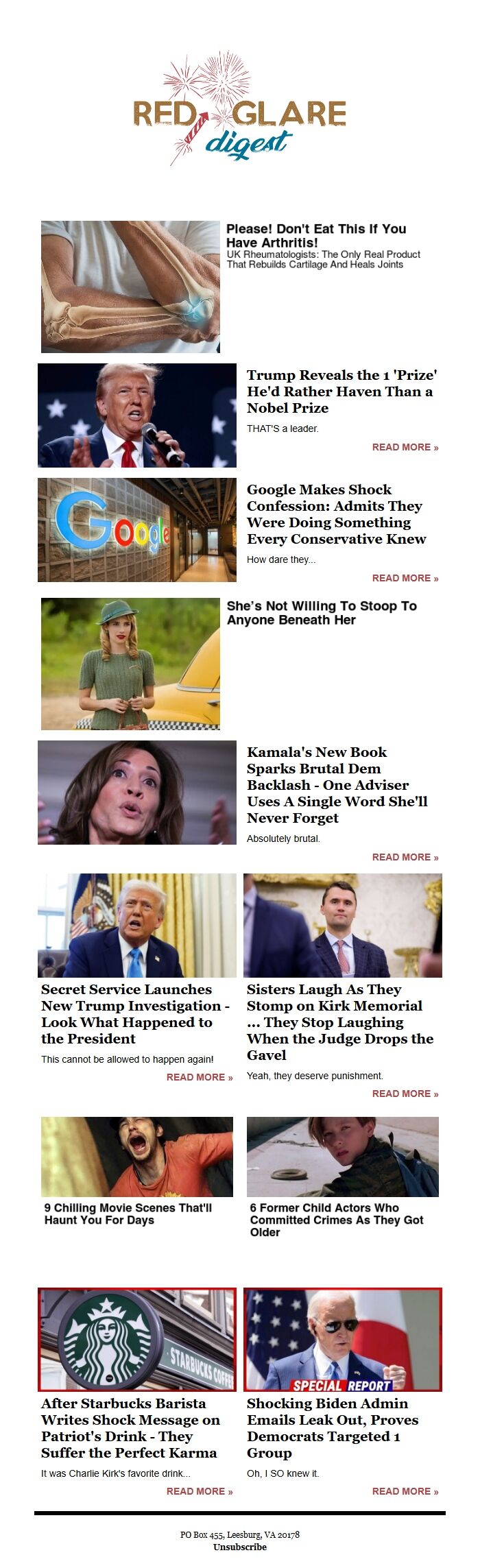The height and width of the screenshot is (1568, 480).
Task: Read more on the Kirk Memorial sisters story
Action: [405, 1094]
